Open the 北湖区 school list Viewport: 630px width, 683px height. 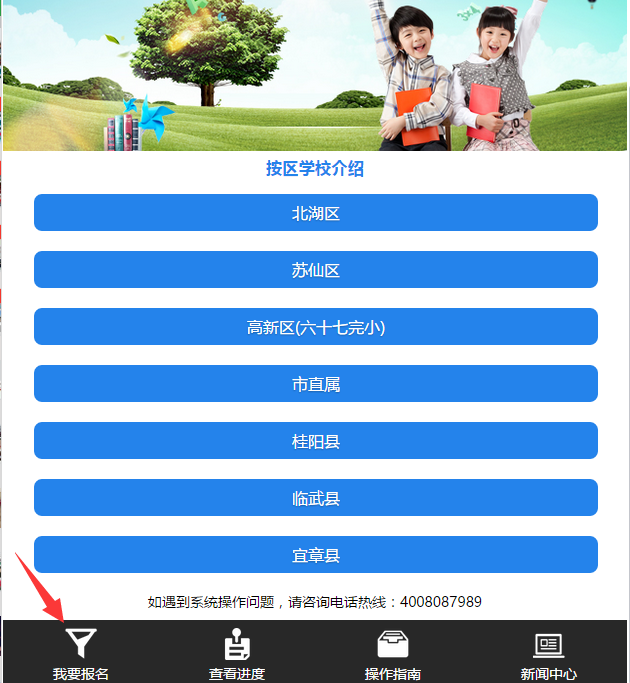pos(316,213)
